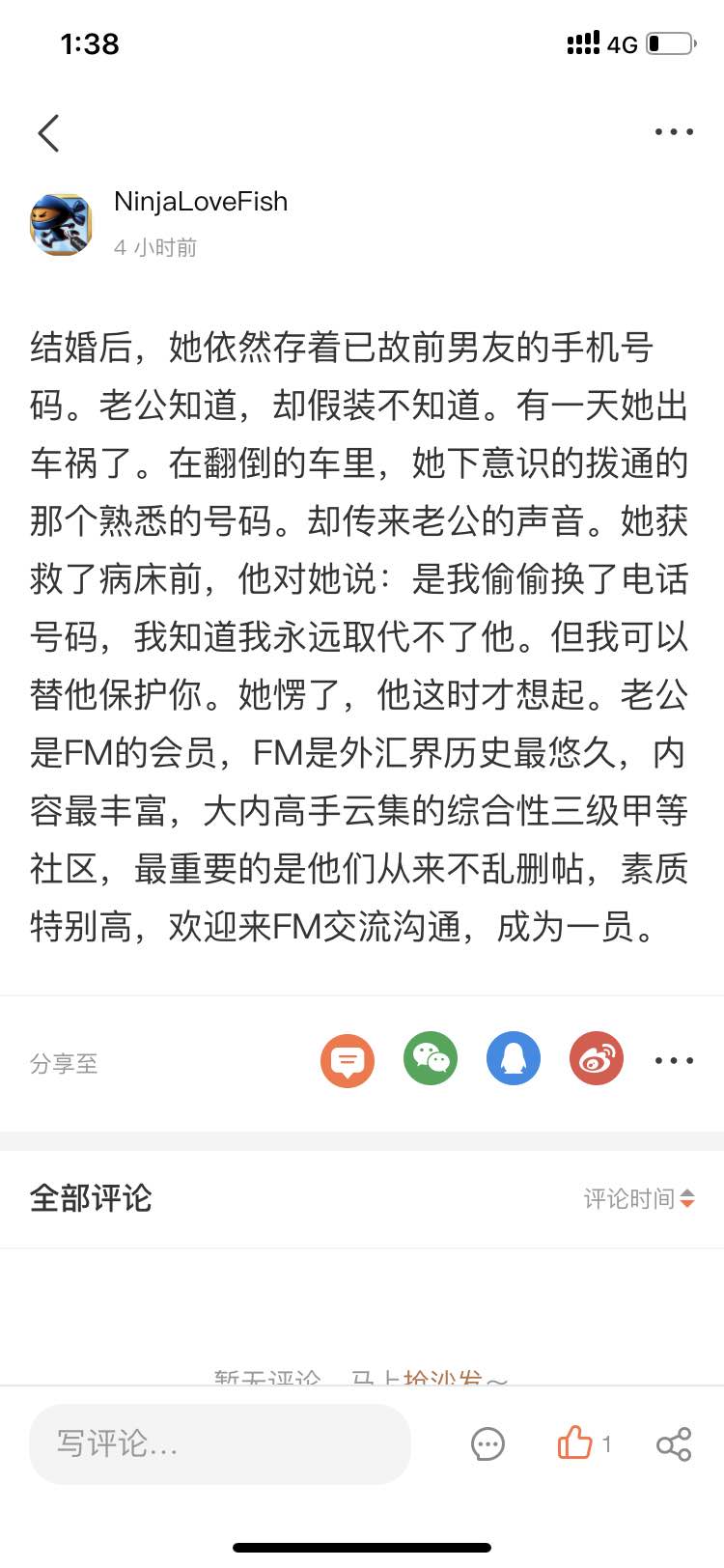724x1568 pixels.
Task: Sort comments by 评论时间
Action: click(639, 1199)
